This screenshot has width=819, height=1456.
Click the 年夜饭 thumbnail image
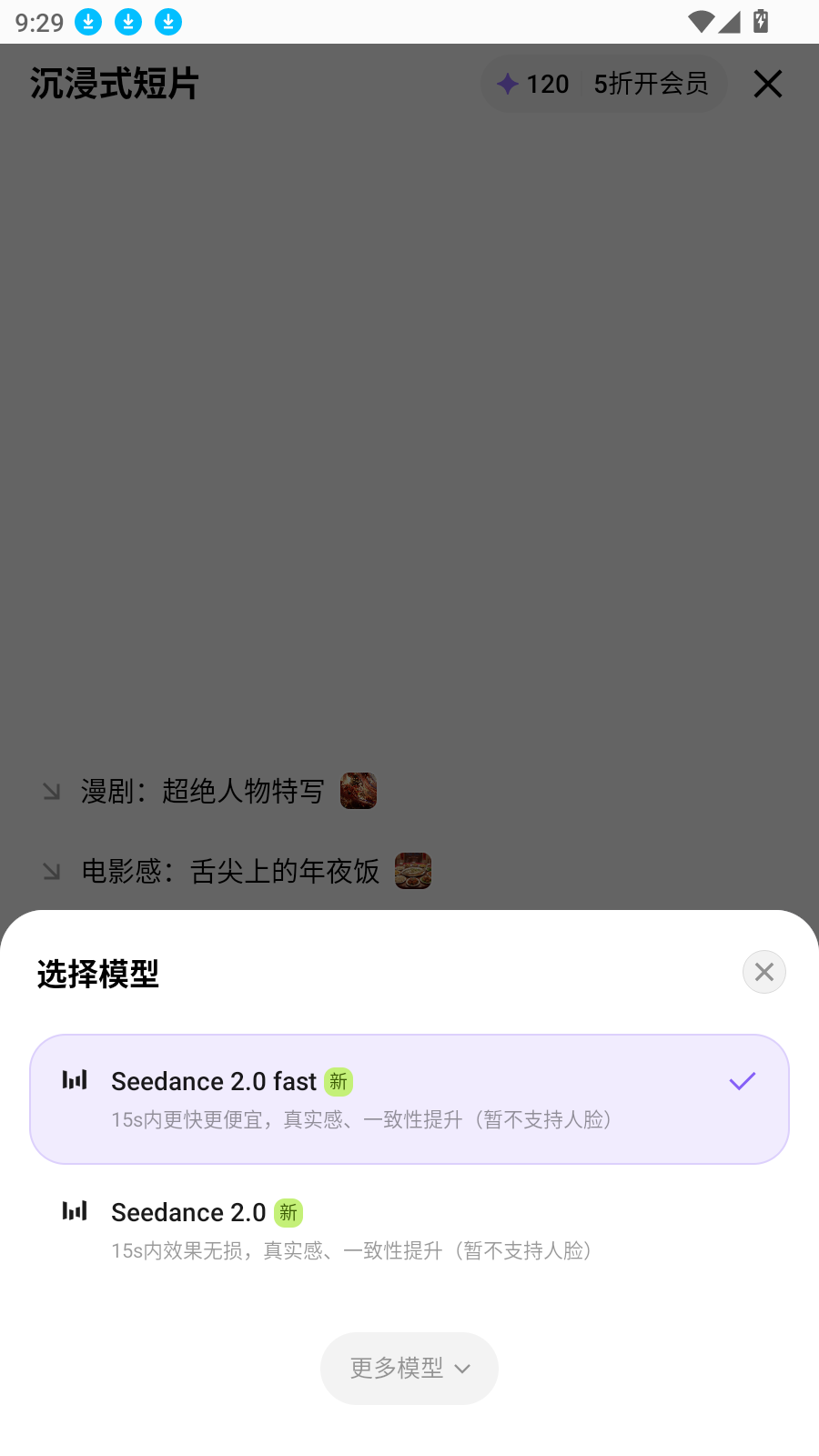[411, 871]
